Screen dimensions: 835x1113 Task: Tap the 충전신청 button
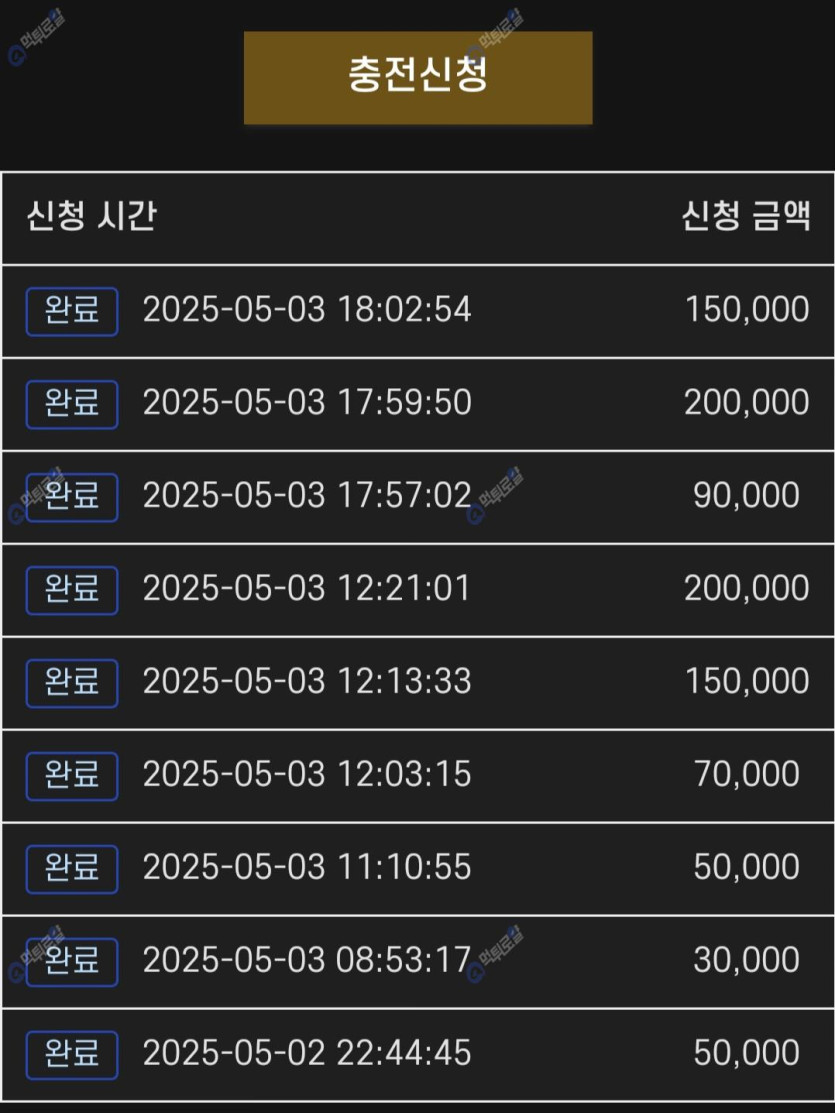(x=418, y=78)
